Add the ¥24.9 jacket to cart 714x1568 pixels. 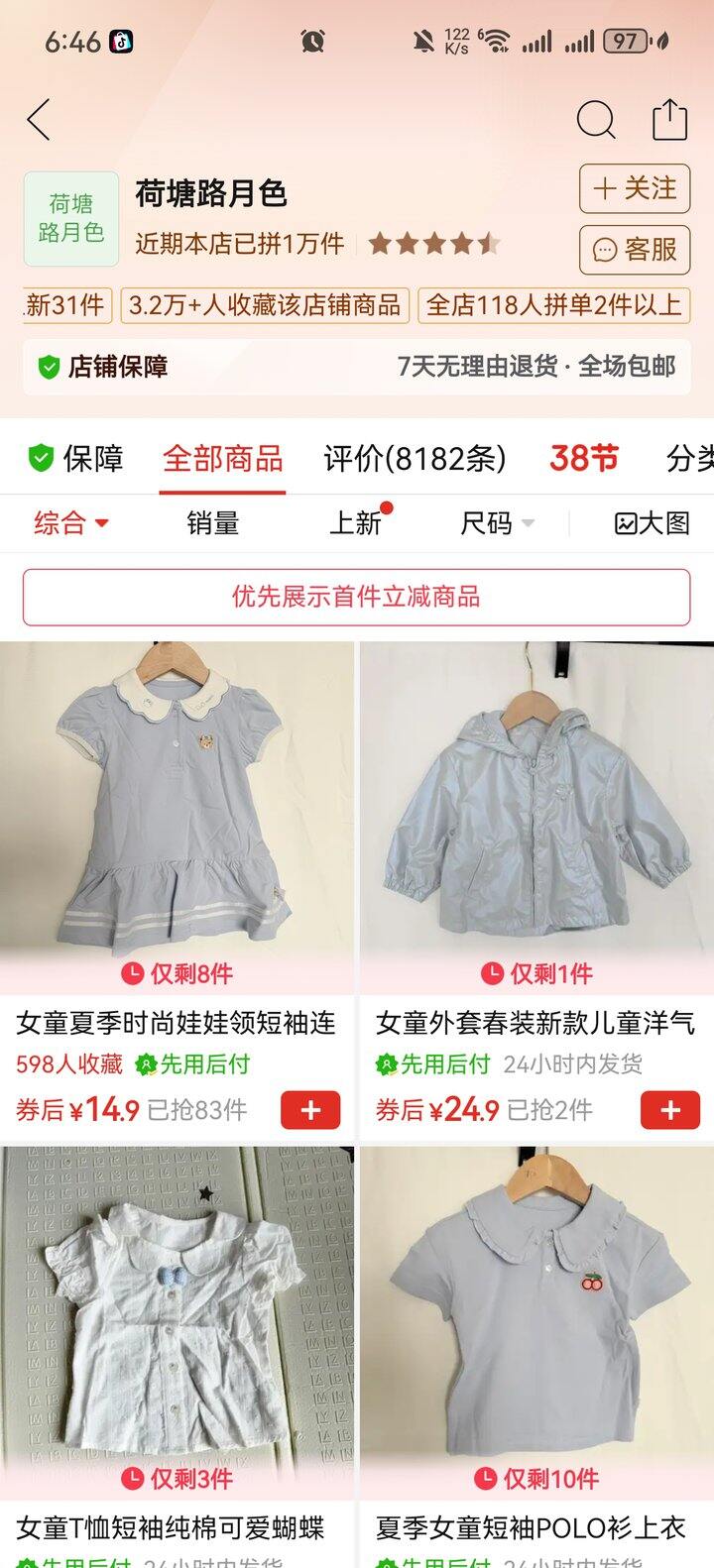pos(670,1110)
